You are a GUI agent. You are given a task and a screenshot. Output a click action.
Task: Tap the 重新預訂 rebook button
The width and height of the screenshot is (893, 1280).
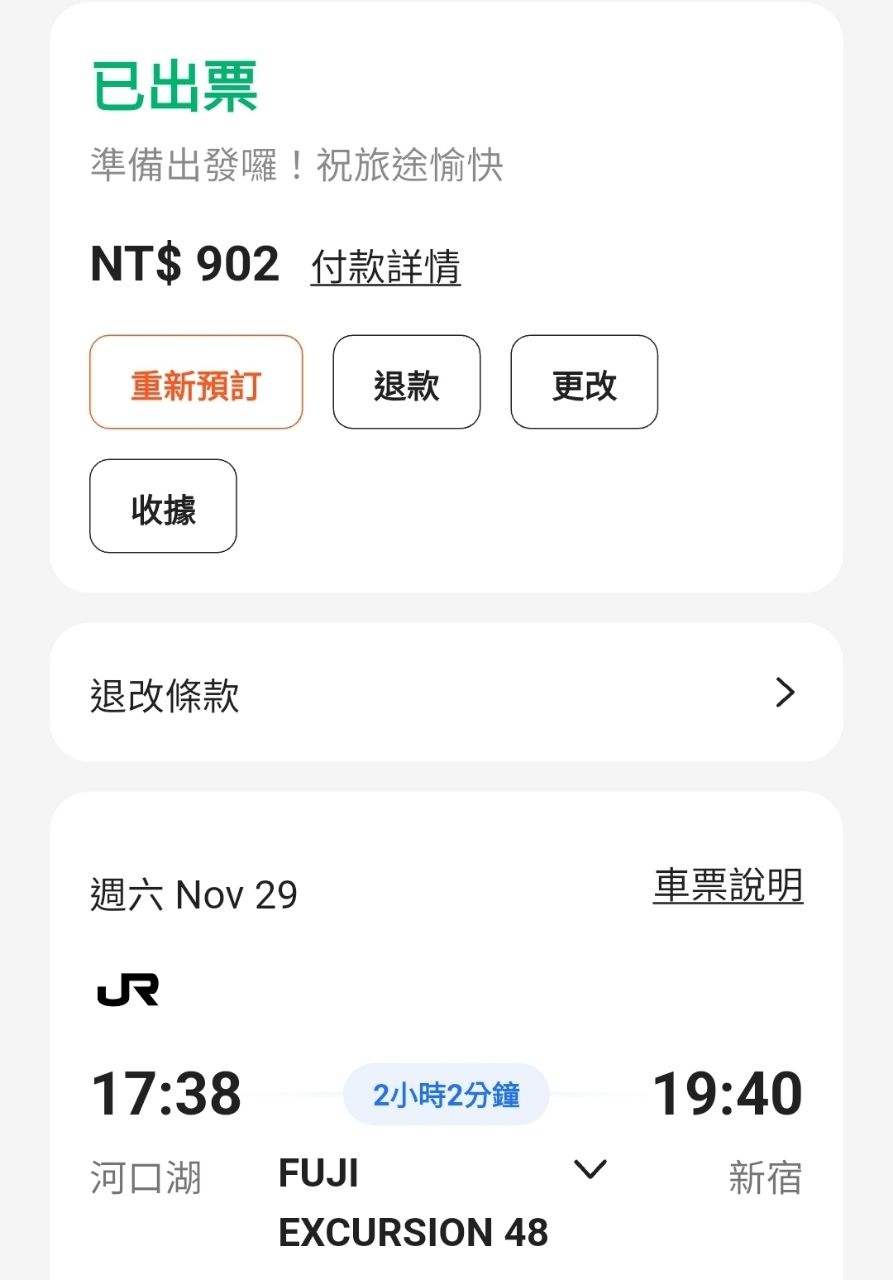pos(196,382)
